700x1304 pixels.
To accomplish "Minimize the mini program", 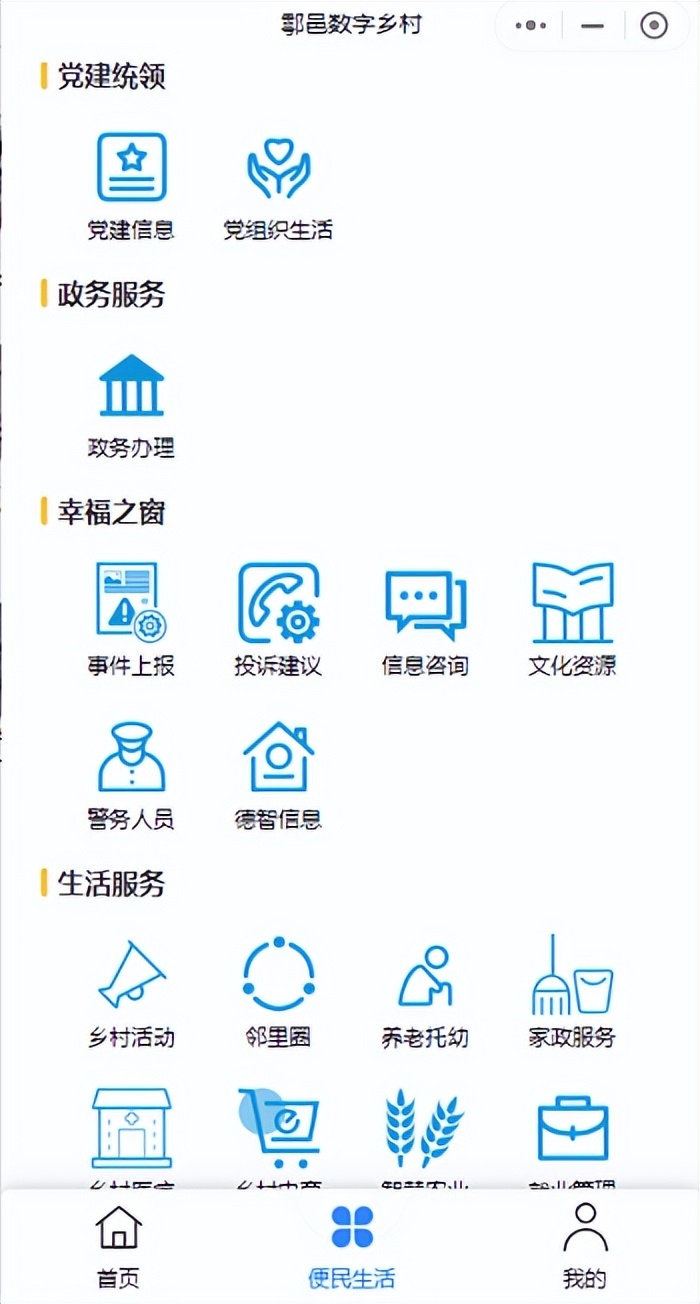I will (592, 26).
